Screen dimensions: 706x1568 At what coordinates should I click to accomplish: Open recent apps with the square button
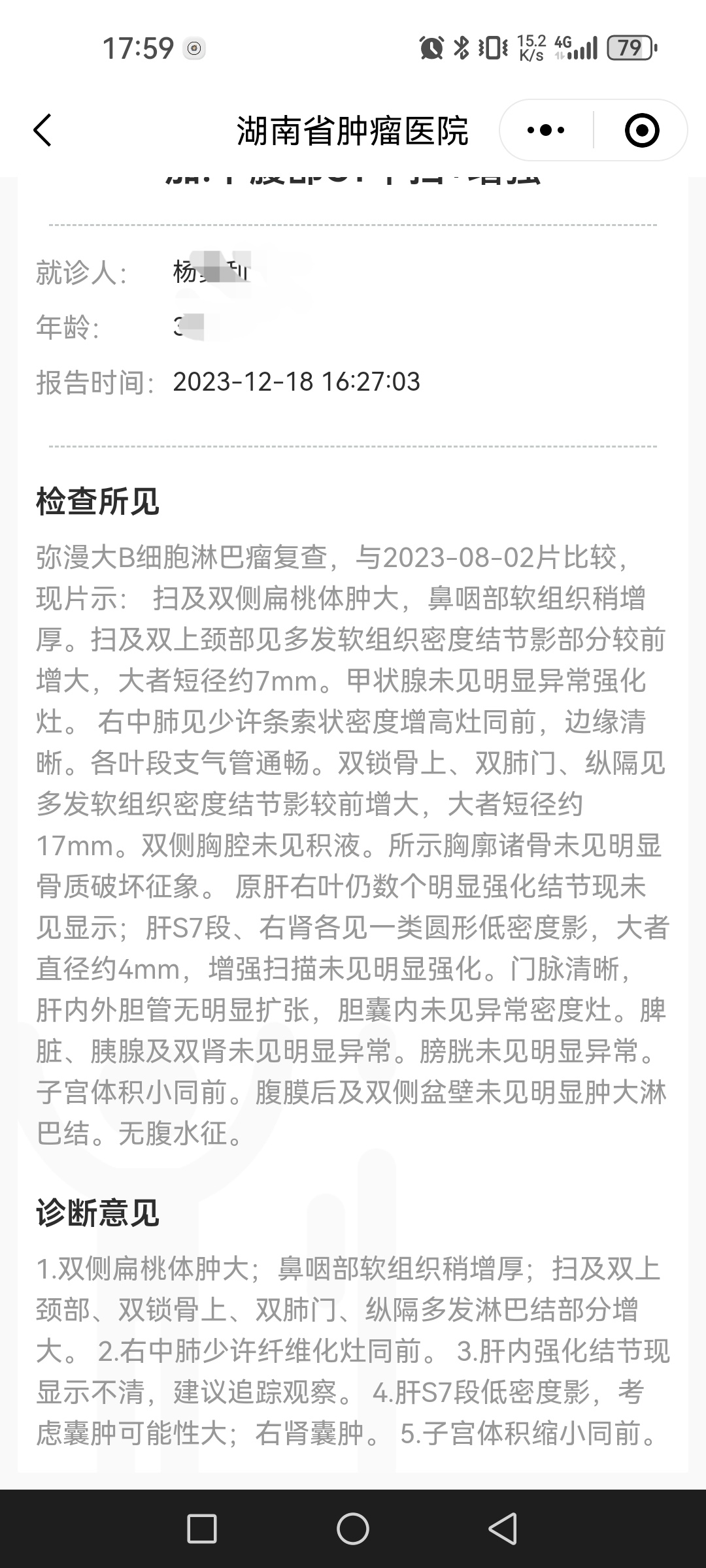pyautogui.click(x=202, y=1529)
